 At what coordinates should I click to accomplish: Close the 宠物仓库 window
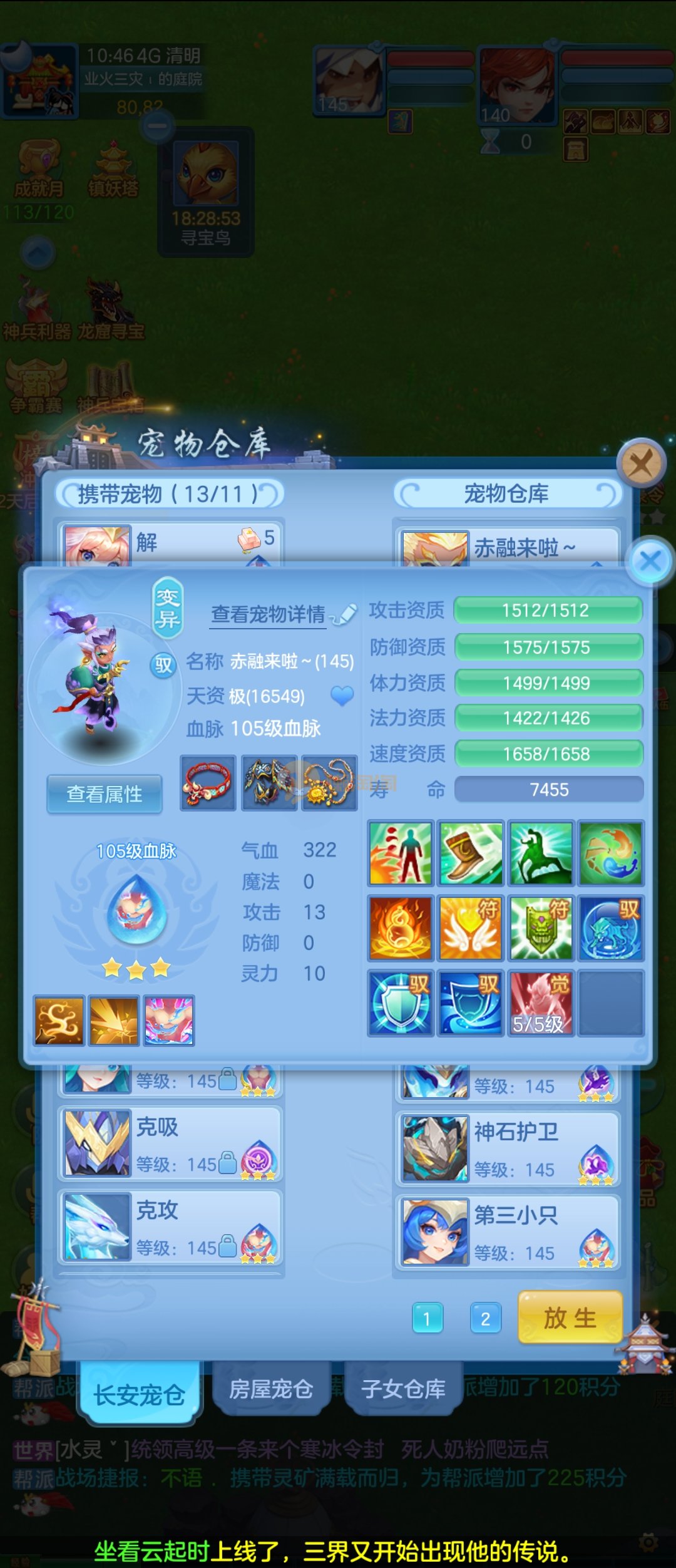point(640,464)
